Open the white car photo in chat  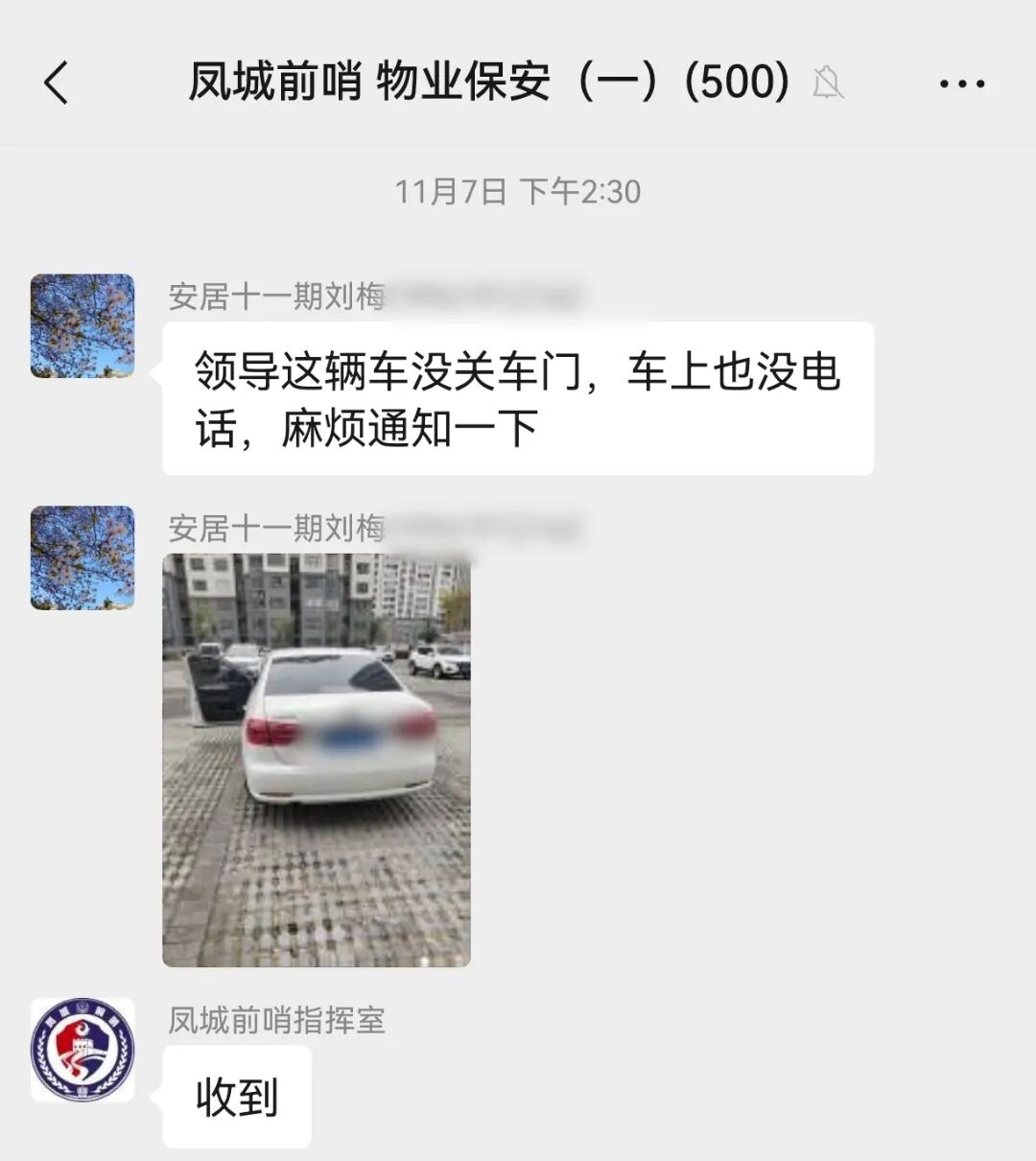point(317,759)
